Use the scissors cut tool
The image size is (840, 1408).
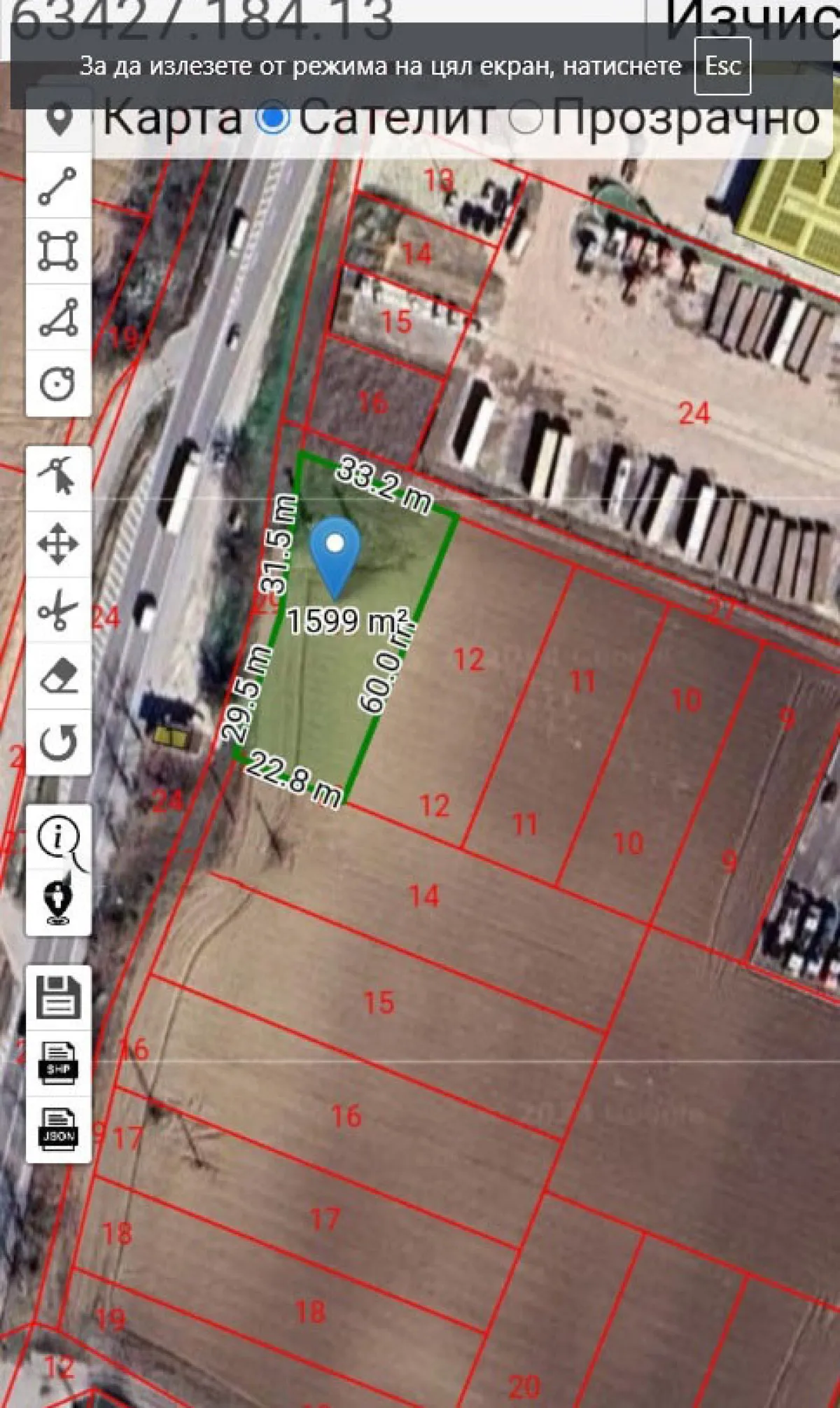[x=58, y=610]
